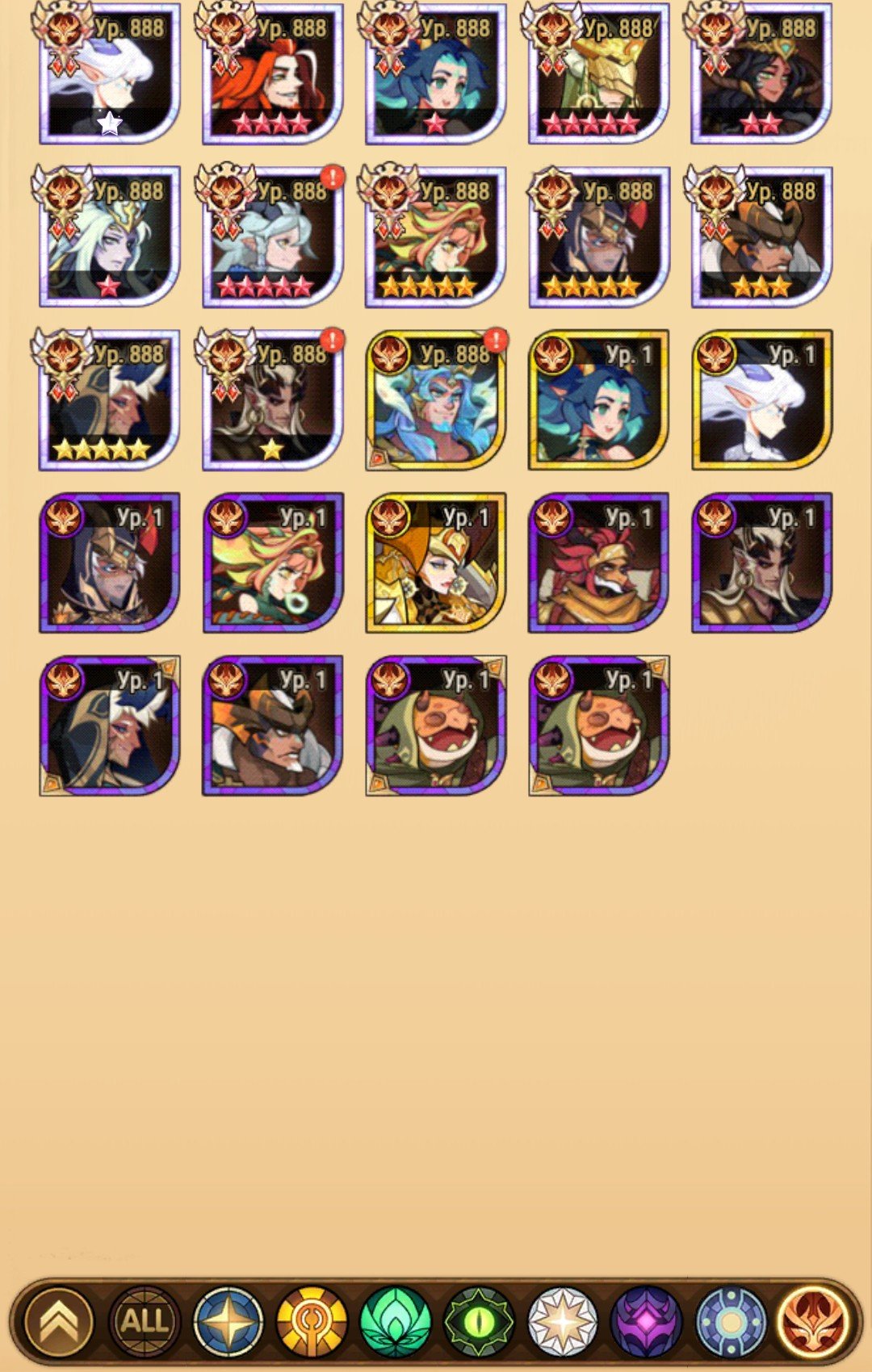Filter by green eye faction
This screenshot has width=872, height=1372.
tap(479, 1321)
